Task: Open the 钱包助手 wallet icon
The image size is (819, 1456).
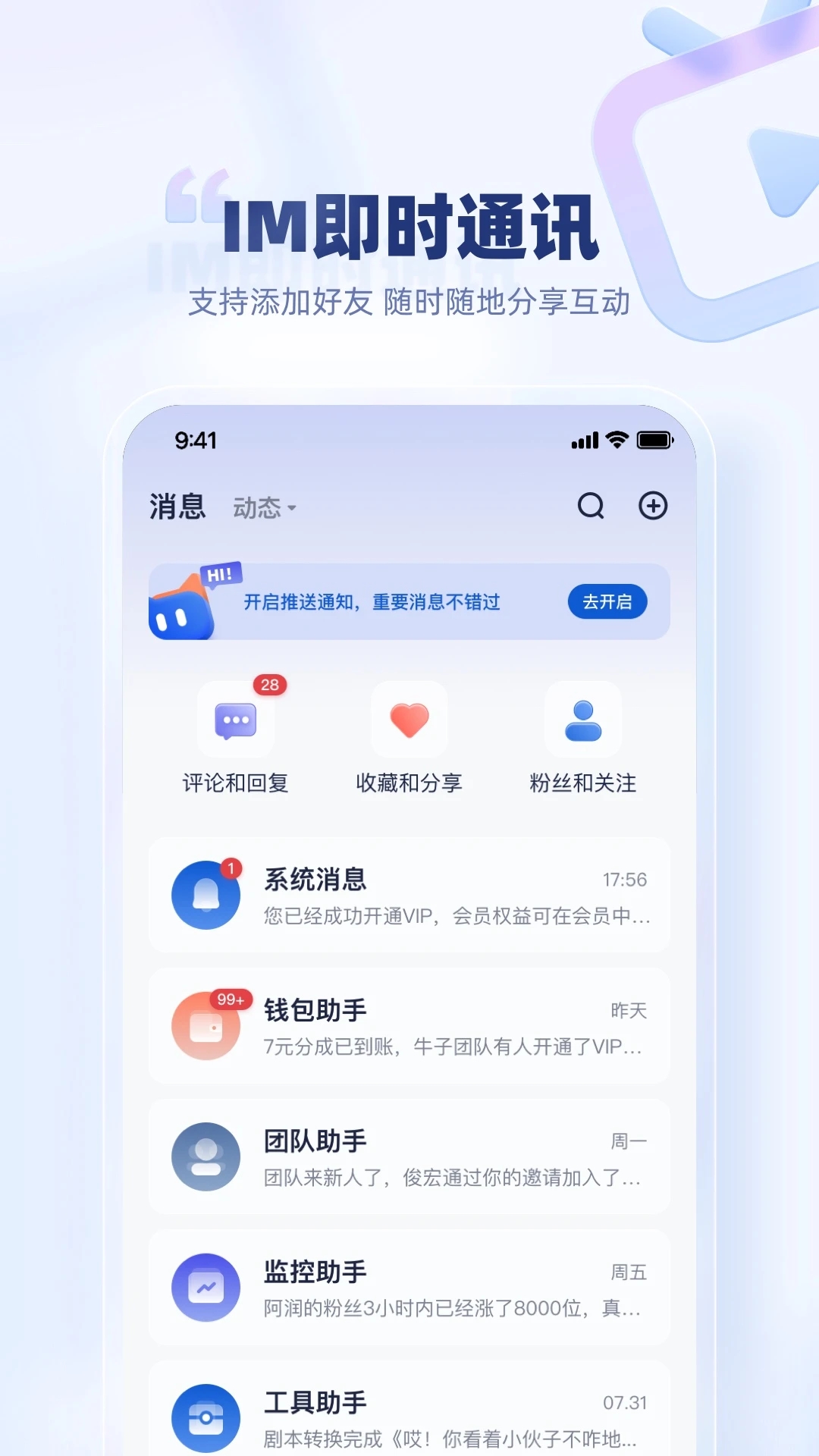Action: [206, 1026]
